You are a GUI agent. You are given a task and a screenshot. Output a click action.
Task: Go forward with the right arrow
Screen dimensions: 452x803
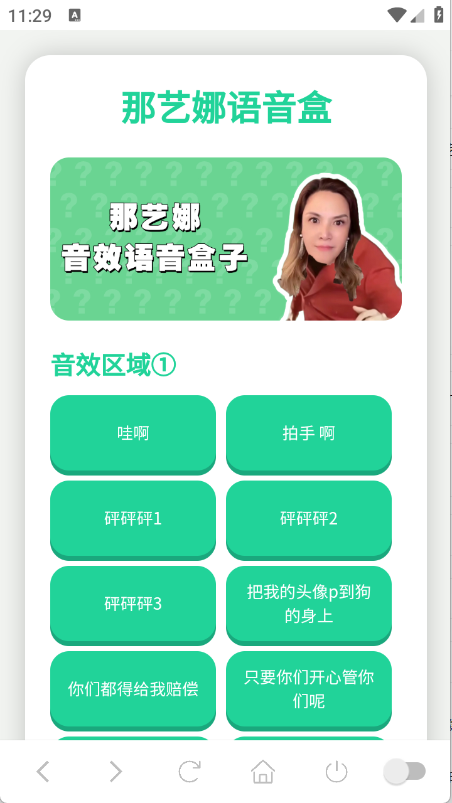pyautogui.click(x=116, y=771)
